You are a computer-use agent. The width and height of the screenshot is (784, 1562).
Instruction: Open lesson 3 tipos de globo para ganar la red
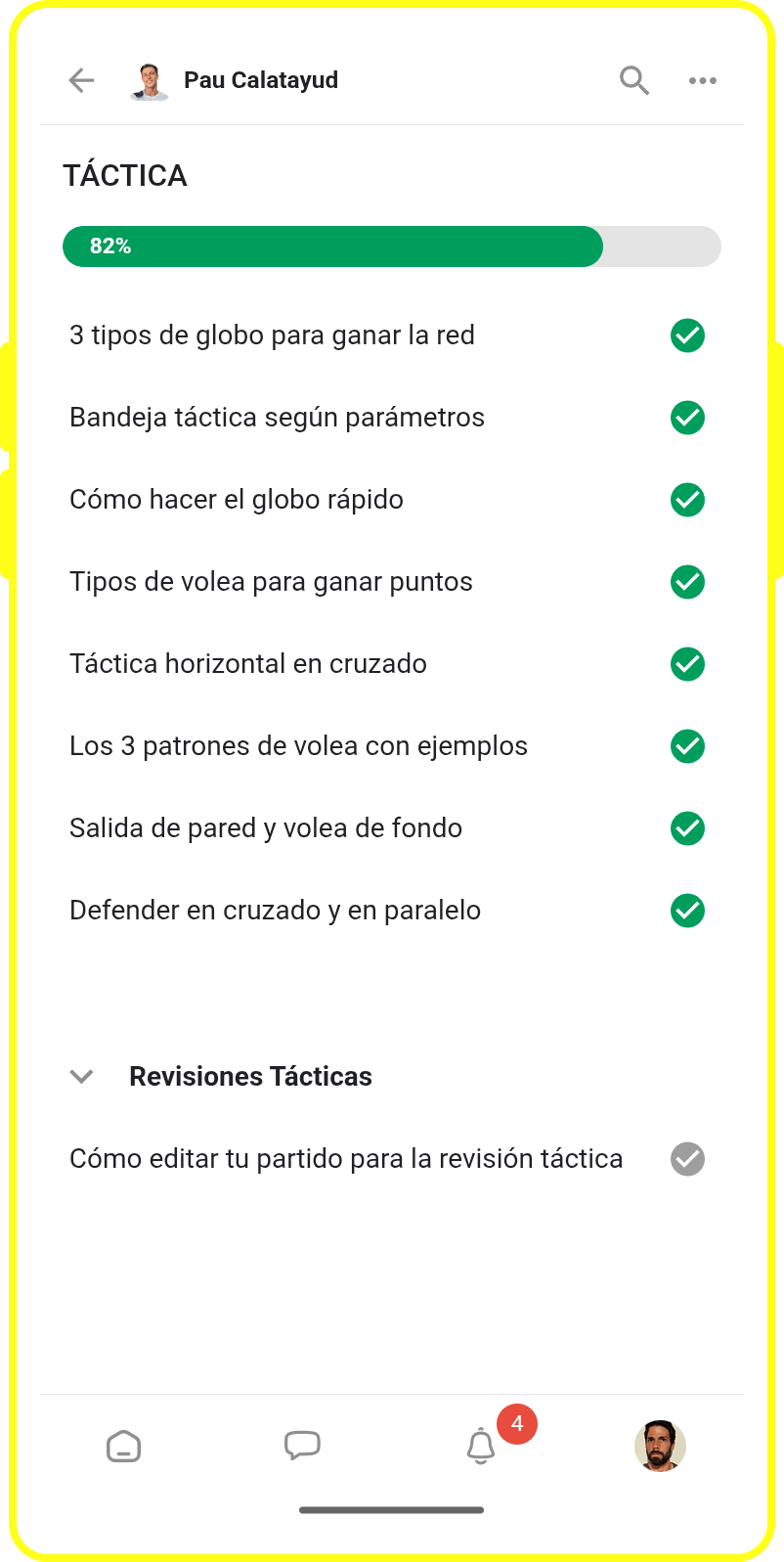click(x=272, y=335)
